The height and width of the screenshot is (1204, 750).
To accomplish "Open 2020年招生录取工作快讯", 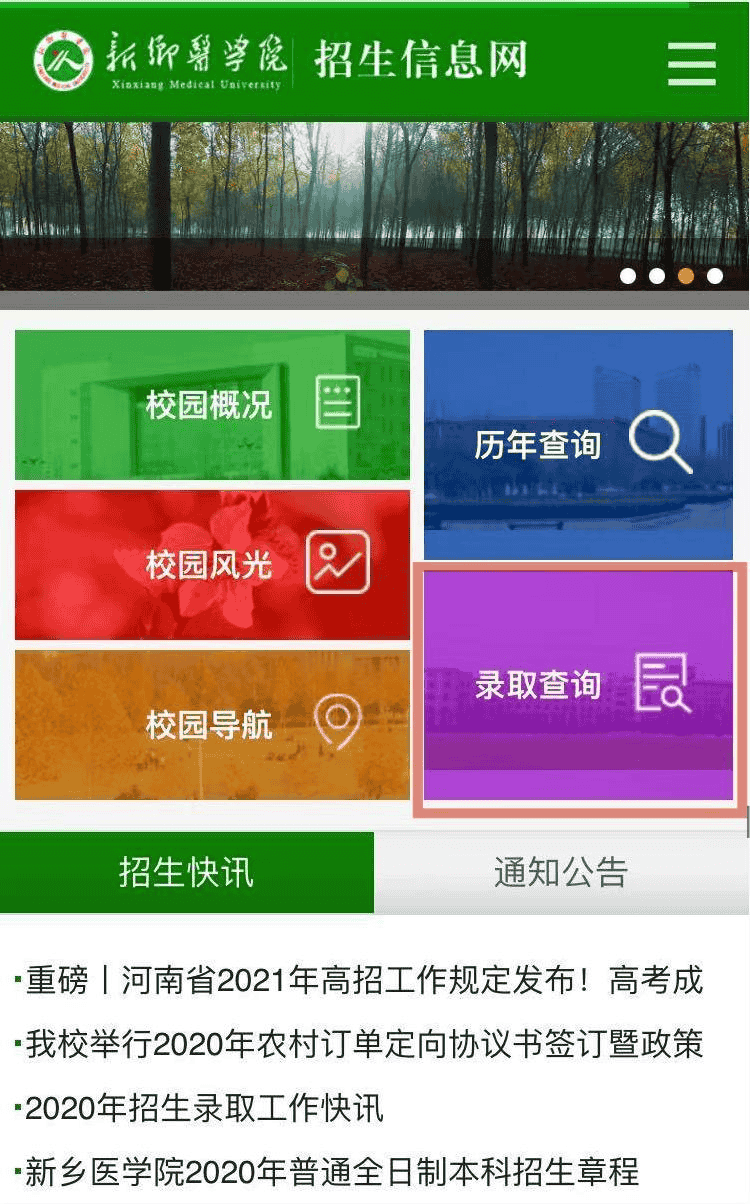I will point(204,1108).
